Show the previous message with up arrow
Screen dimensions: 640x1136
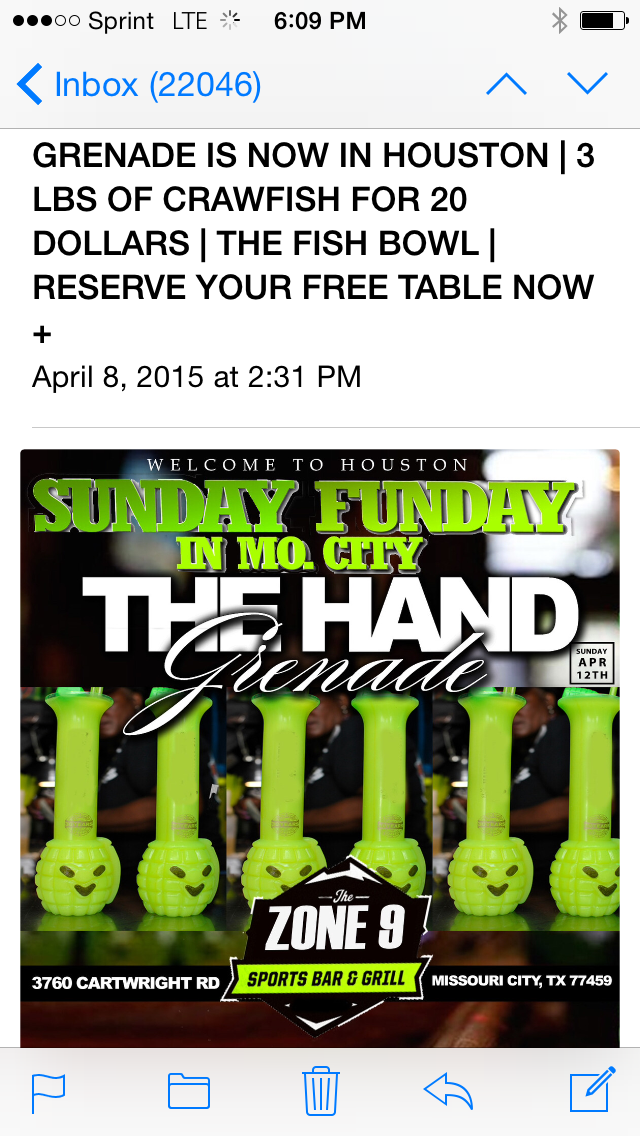pos(506,85)
